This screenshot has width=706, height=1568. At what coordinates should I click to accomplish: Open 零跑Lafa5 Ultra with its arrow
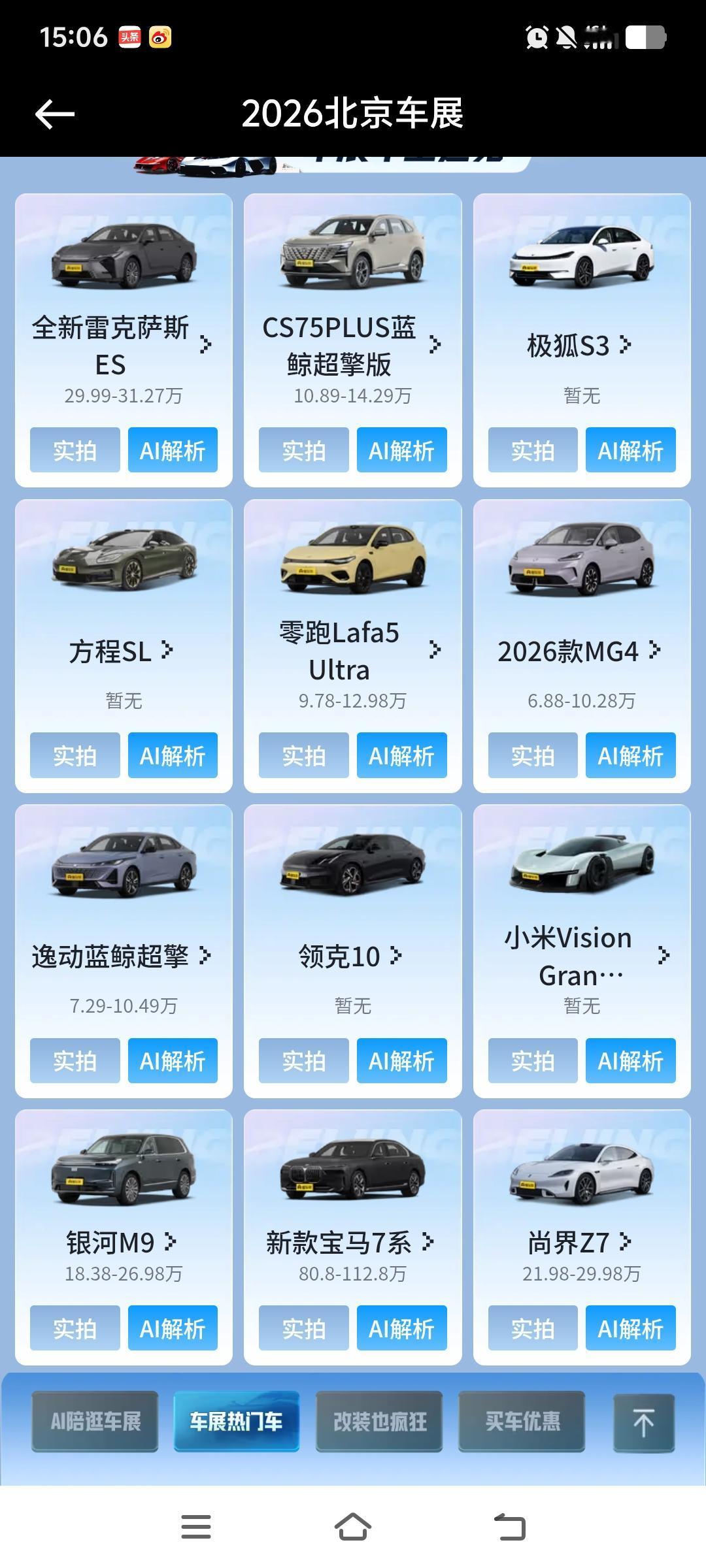(433, 650)
